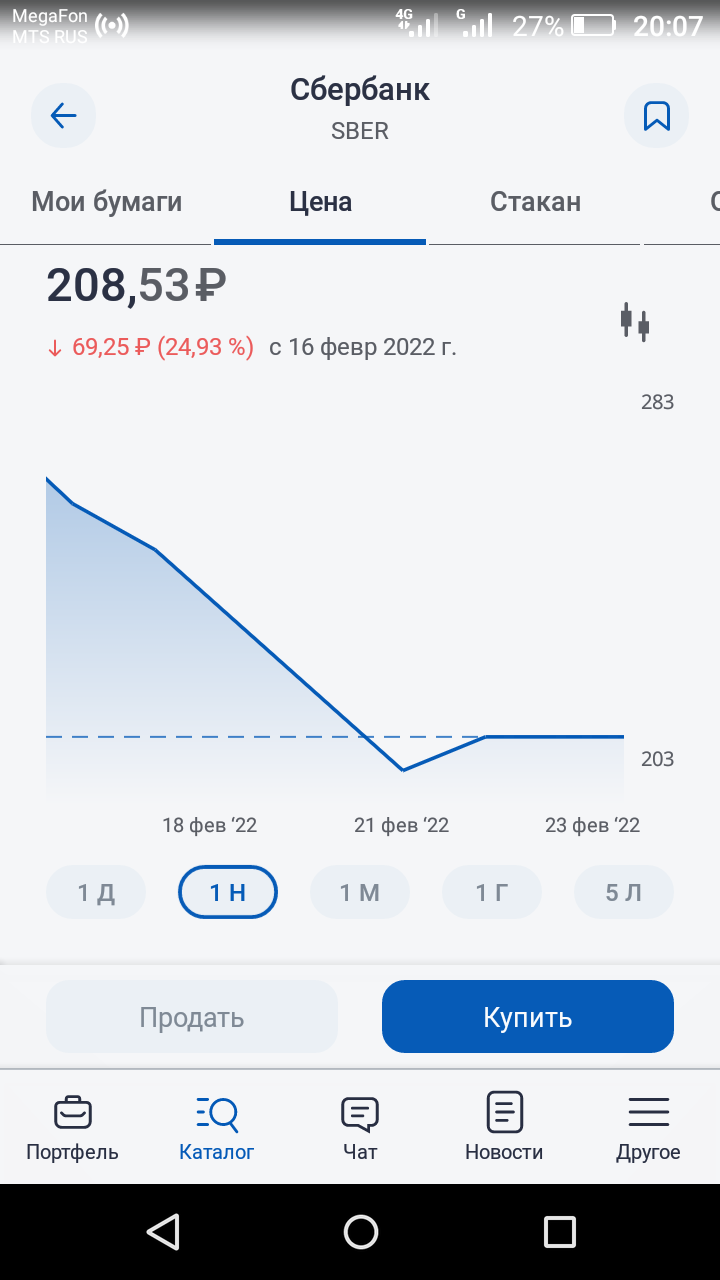The width and height of the screenshot is (720, 1280).
Task: Open the Чат section
Action: click(360, 1127)
